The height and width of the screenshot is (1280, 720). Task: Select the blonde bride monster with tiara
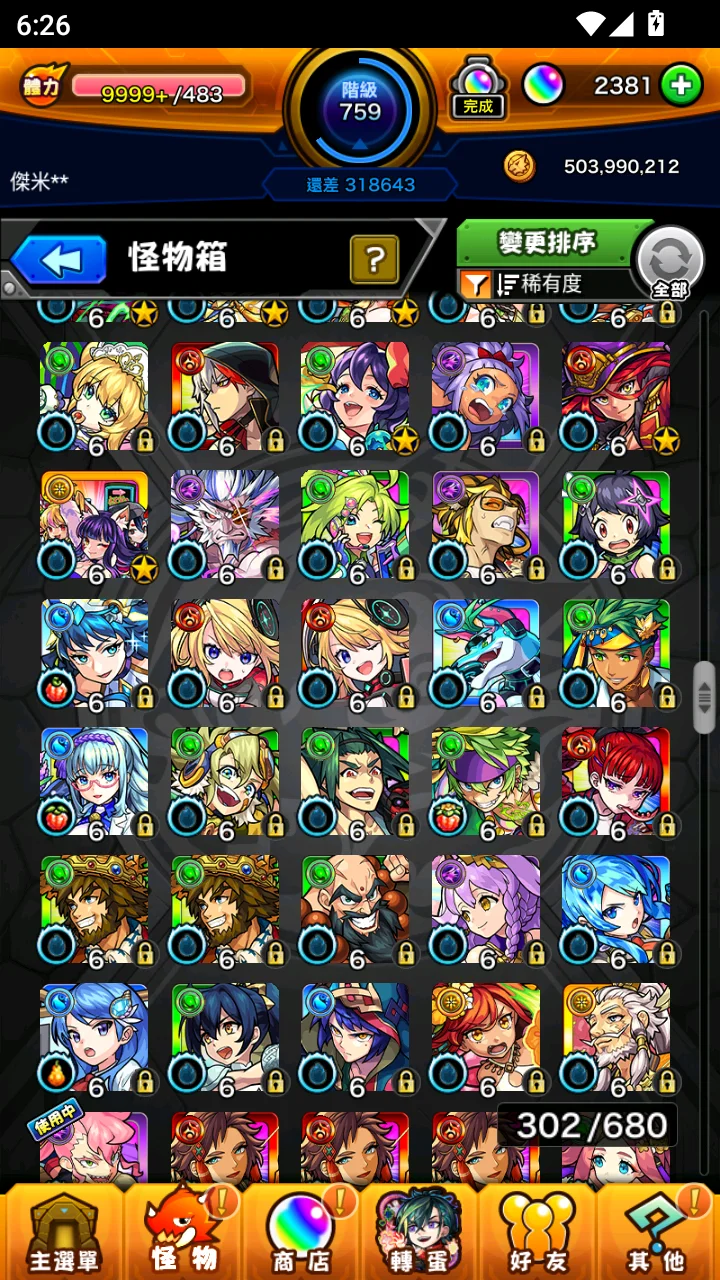pyautogui.click(x=94, y=397)
